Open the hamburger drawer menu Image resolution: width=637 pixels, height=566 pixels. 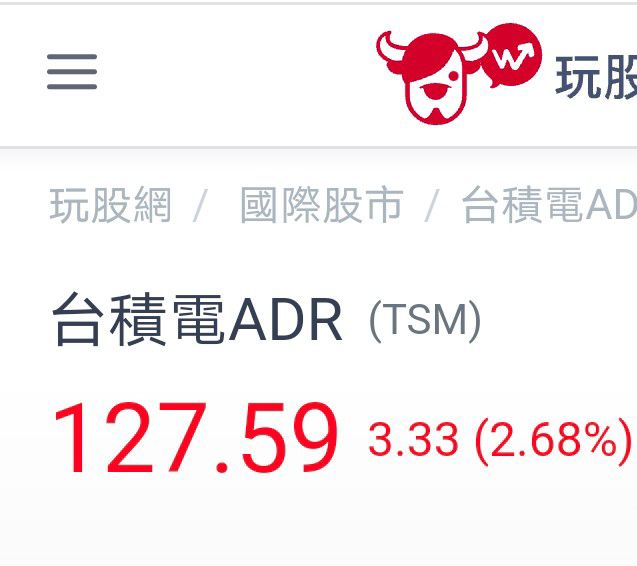click(x=72, y=72)
